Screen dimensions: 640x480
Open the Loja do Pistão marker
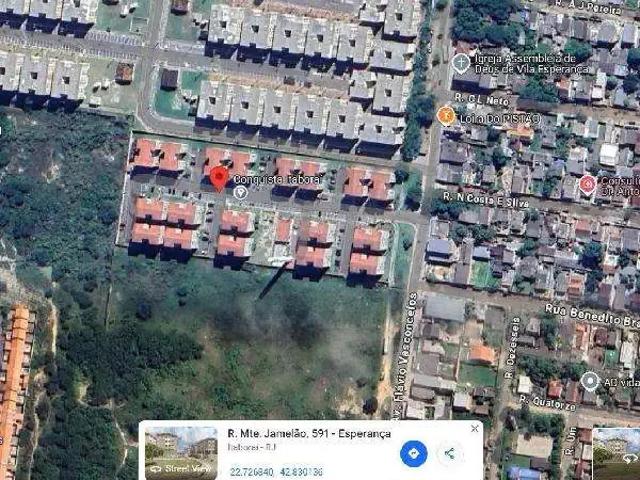(x=447, y=116)
